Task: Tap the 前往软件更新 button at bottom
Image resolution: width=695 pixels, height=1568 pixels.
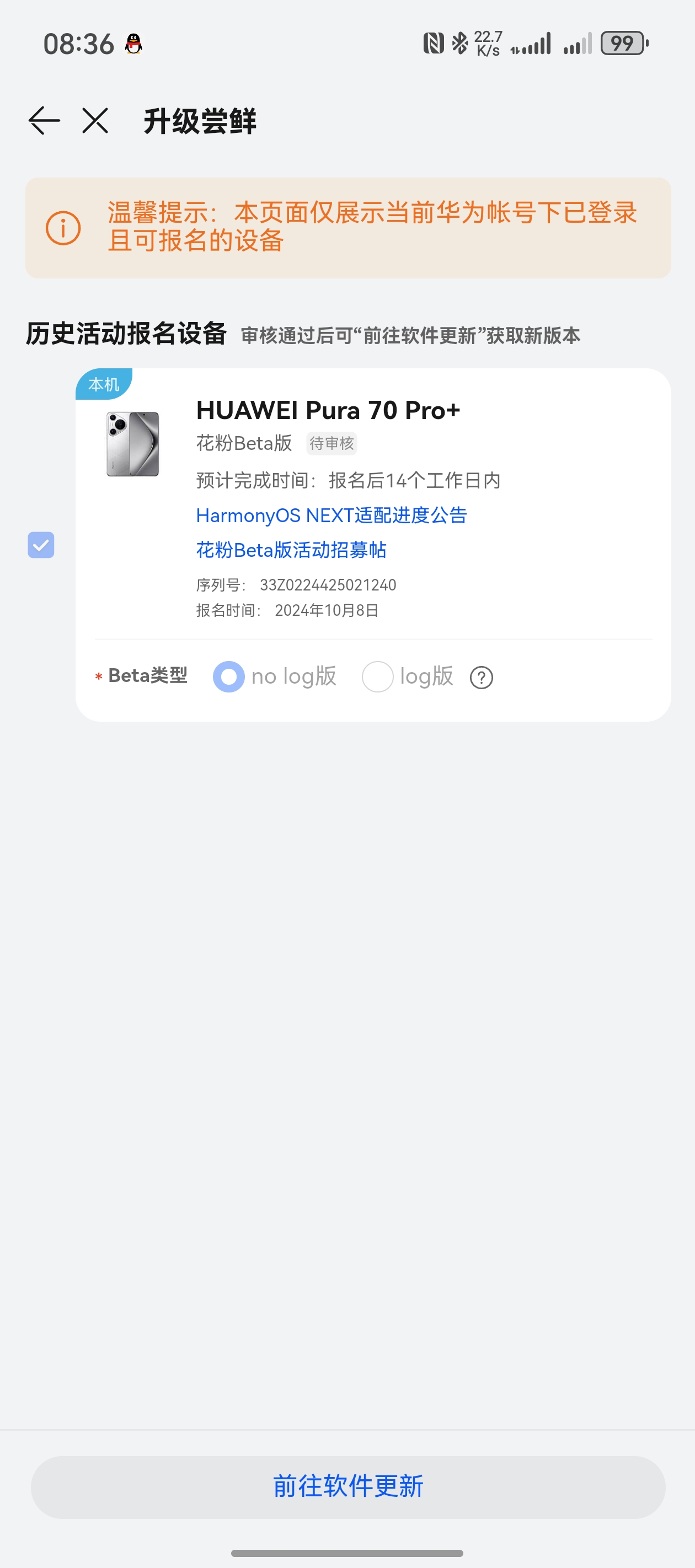Action: pos(347,1486)
